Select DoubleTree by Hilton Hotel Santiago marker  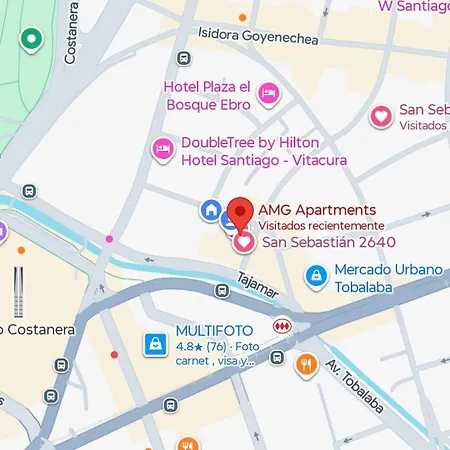click(x=163, y=150)
